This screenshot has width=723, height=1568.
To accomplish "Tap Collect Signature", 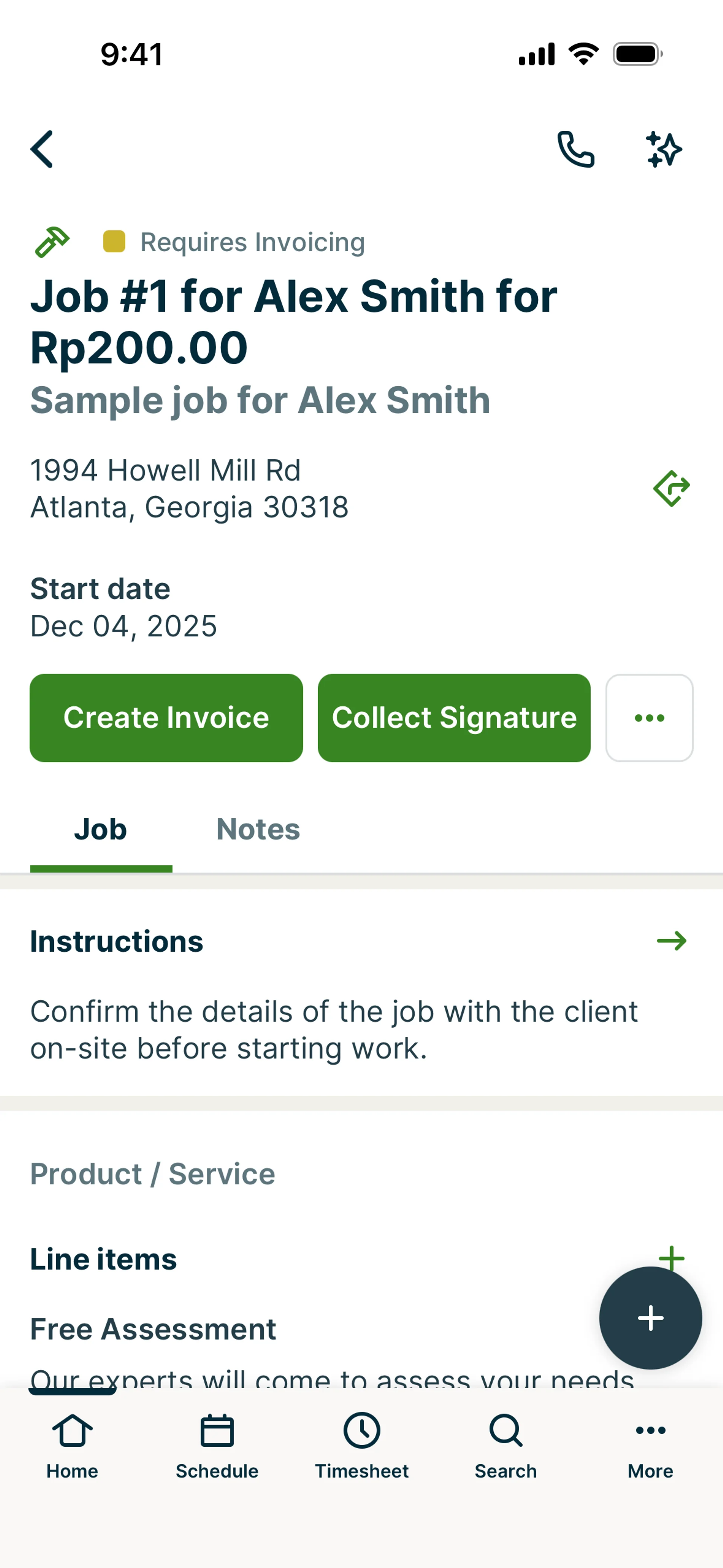I will [454, 718].
